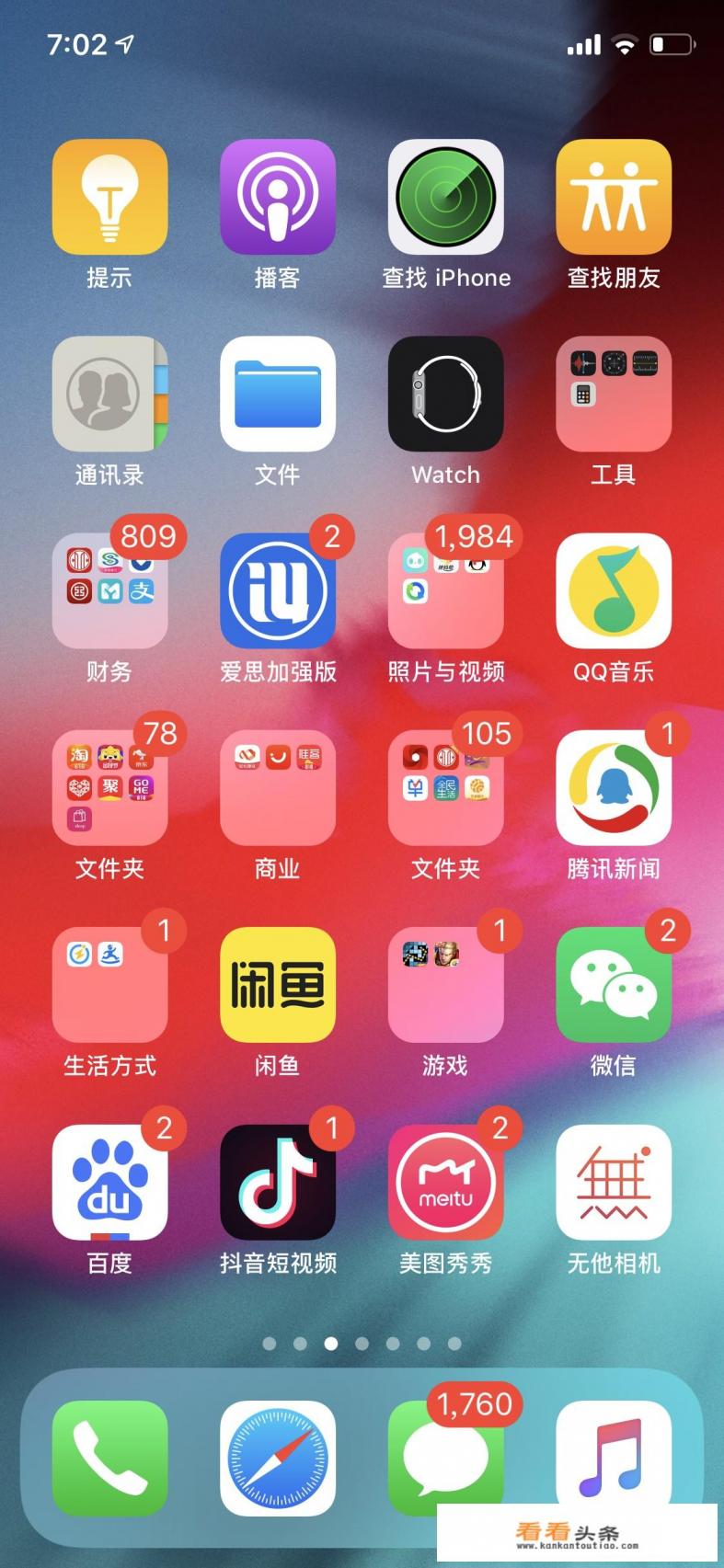Launch 微信 WeChat
Screen dimensions: 724x1568
click(614, 984)
